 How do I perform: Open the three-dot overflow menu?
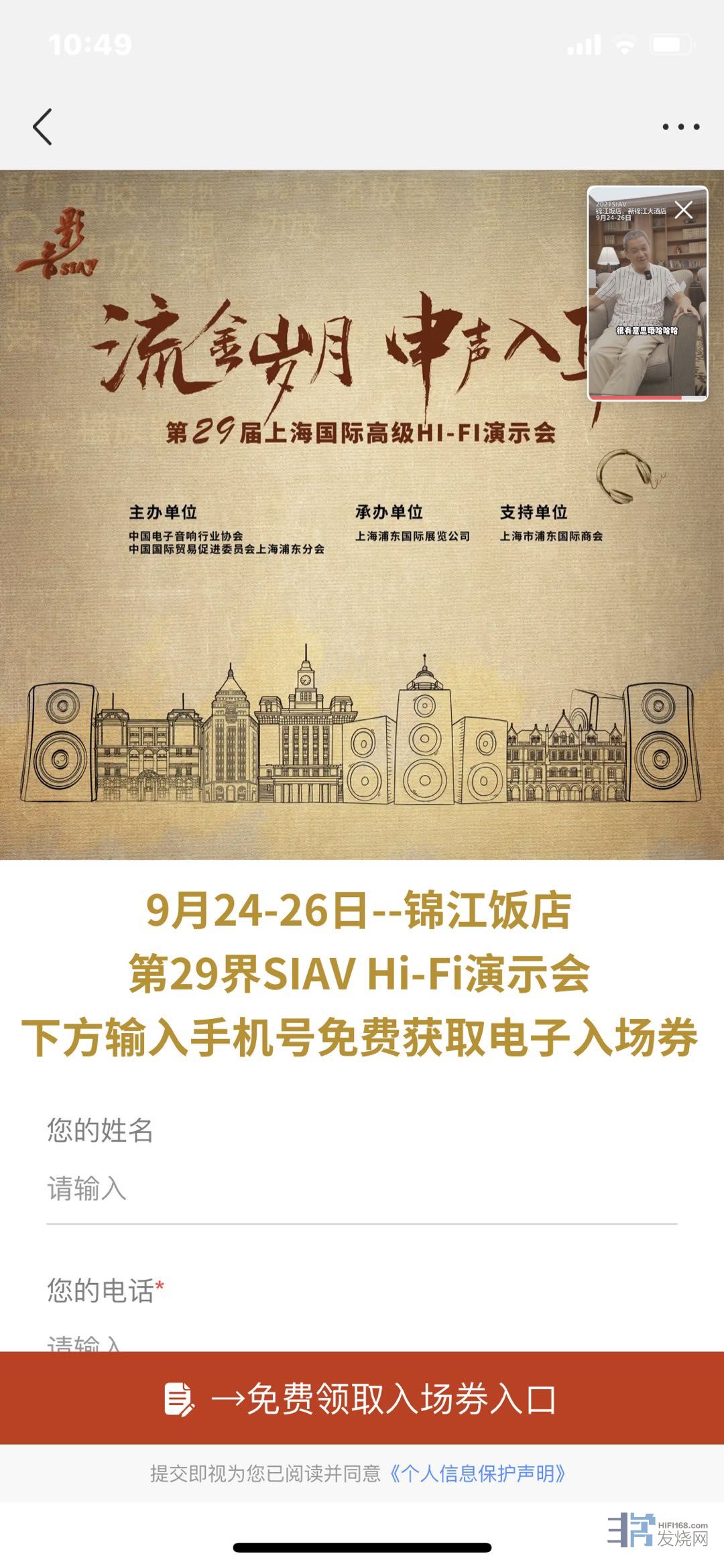tap(680, 127)
